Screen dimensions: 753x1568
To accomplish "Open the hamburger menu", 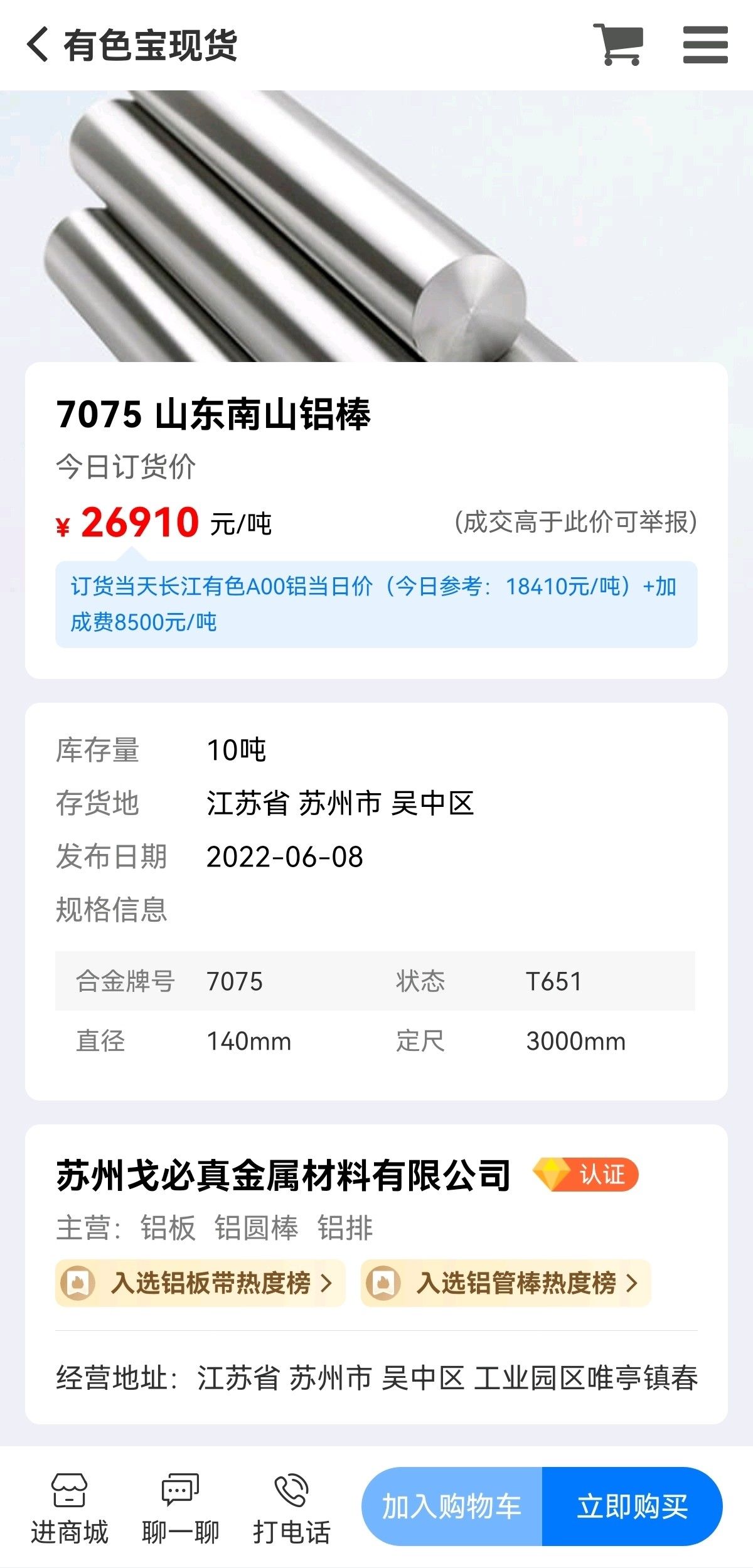I will (705, 45).
